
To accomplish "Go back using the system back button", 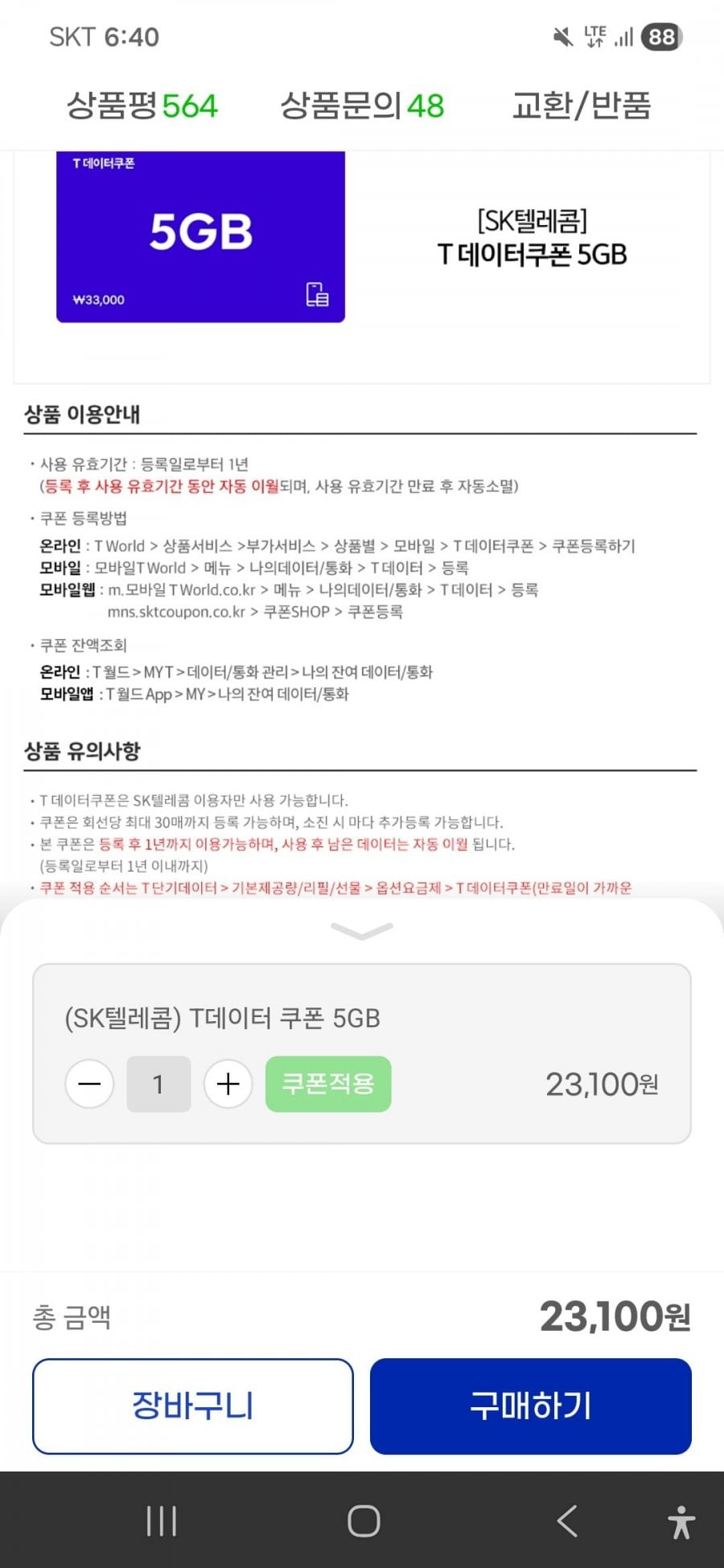I will (567, 1521).
